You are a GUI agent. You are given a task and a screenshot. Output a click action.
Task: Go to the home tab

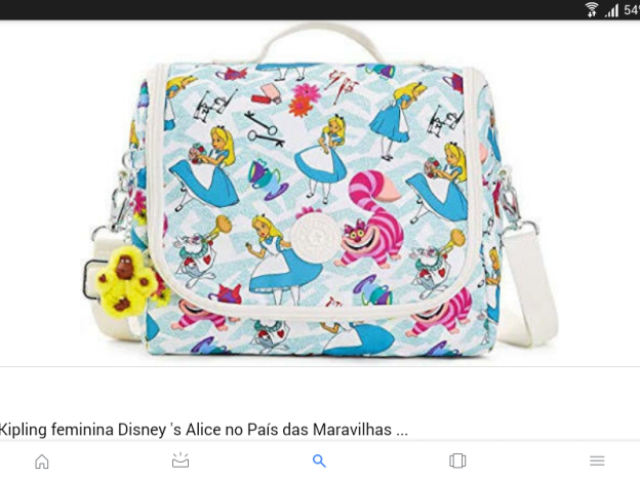pyautogui.click(x=42, y=461)
